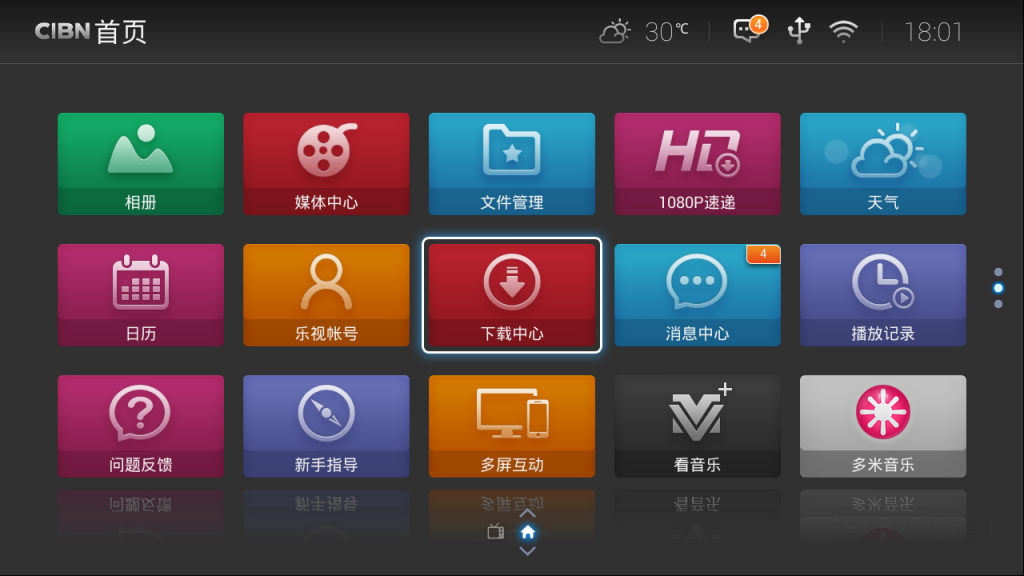Open 问题反馈 feedback tile
The height and width of the screenshot is (576, 1024).
140,426
